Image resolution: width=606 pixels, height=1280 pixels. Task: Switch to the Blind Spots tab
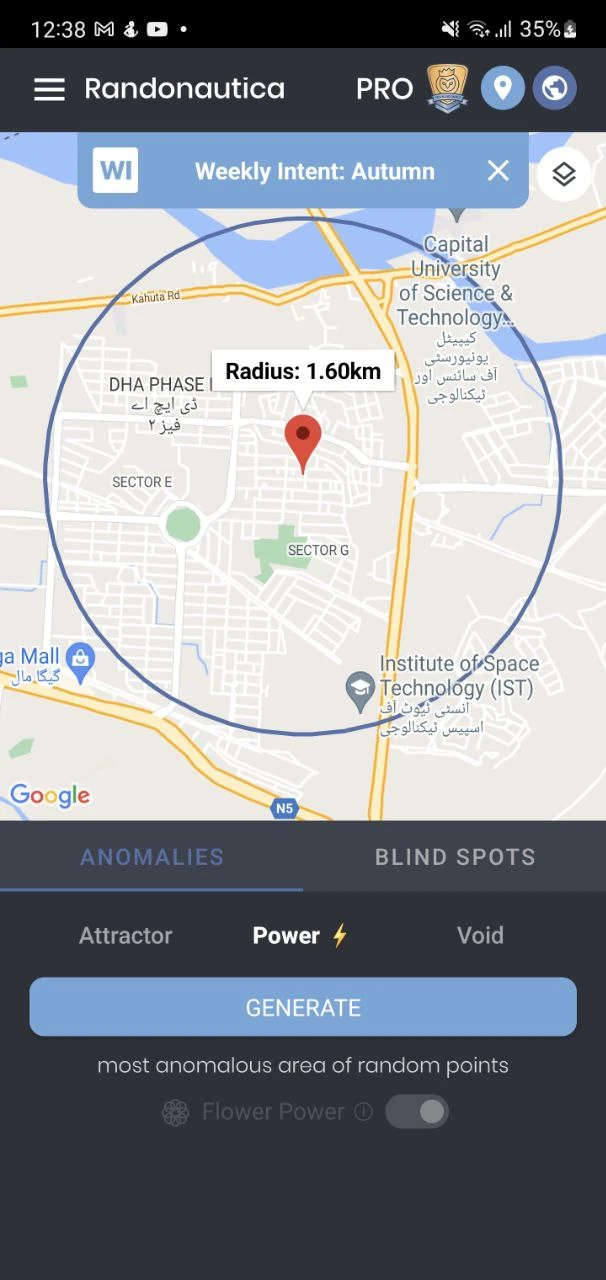(455, 857)
